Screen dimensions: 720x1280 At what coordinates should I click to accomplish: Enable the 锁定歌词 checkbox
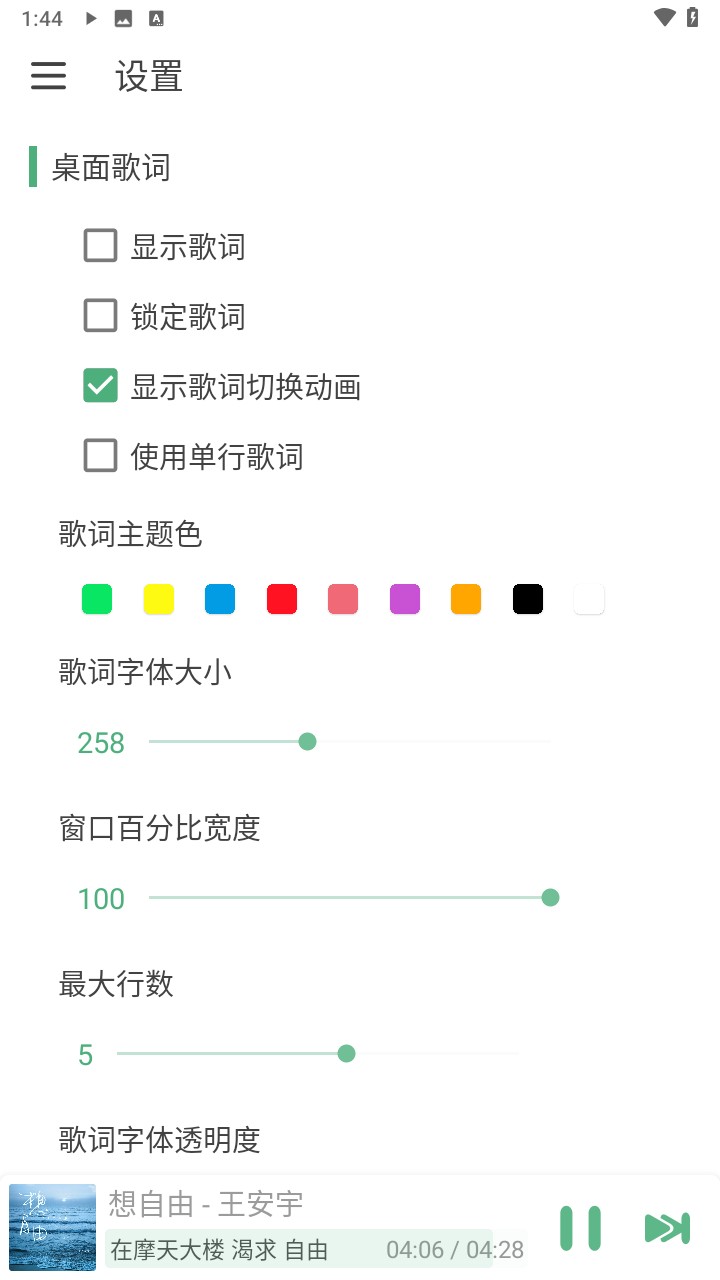(x=100, y=315)
